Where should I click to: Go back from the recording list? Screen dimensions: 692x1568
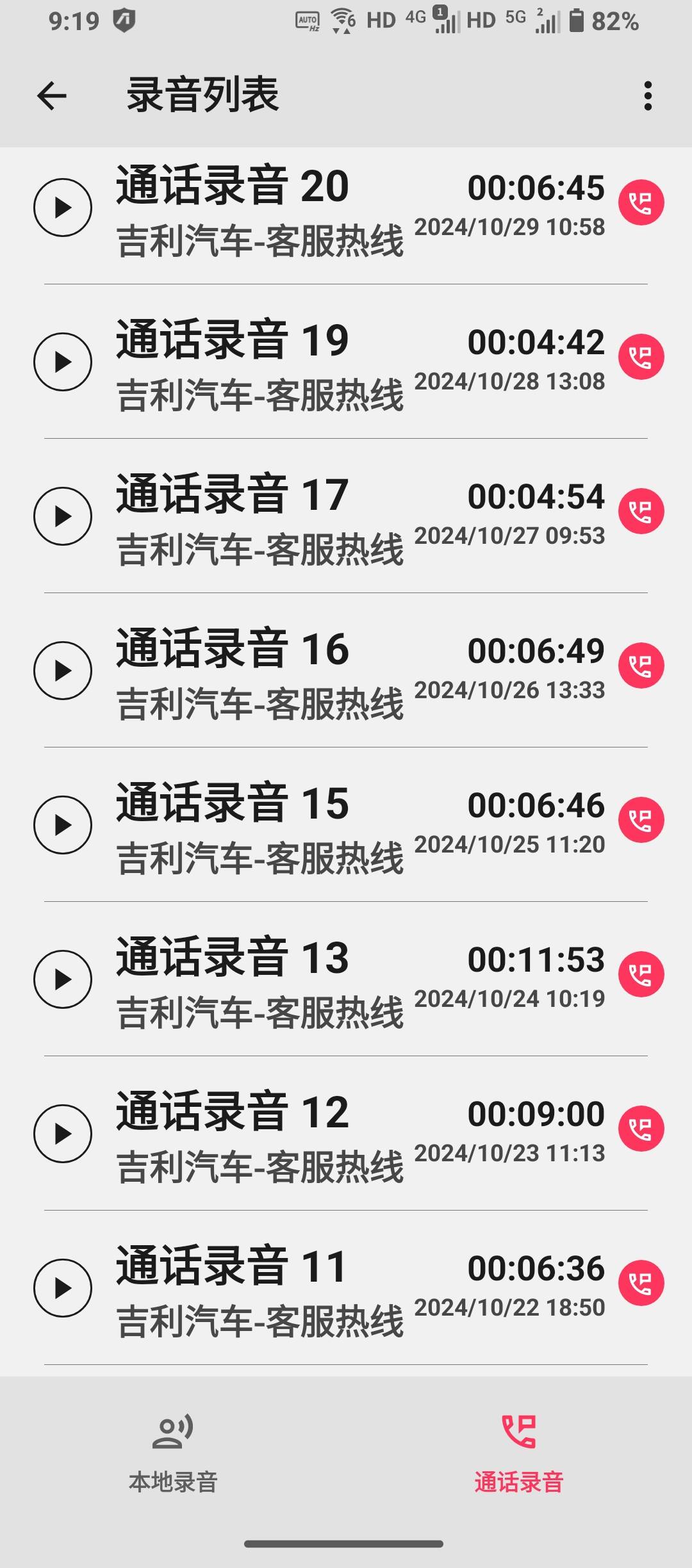[x=52, y=96]
